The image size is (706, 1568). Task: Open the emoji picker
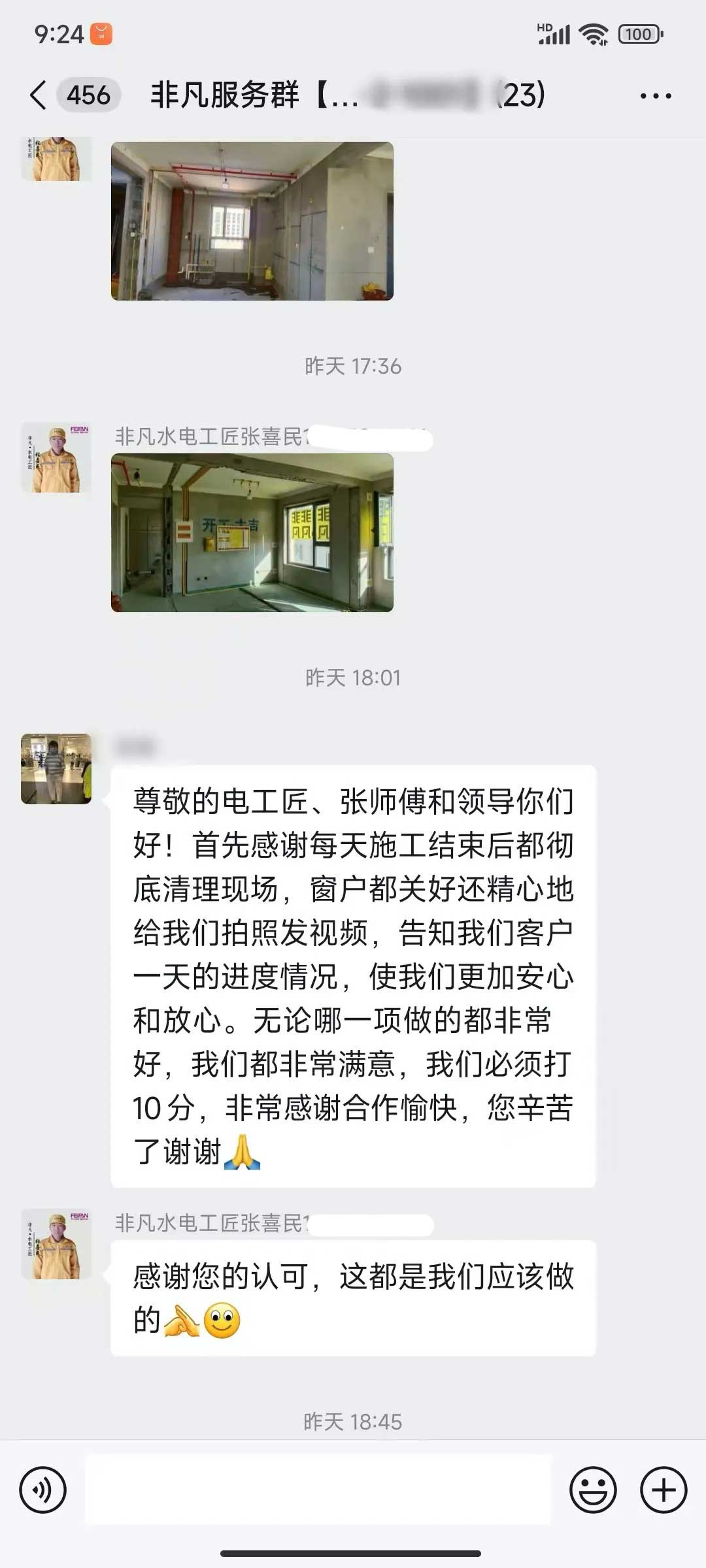(593, 1490)
